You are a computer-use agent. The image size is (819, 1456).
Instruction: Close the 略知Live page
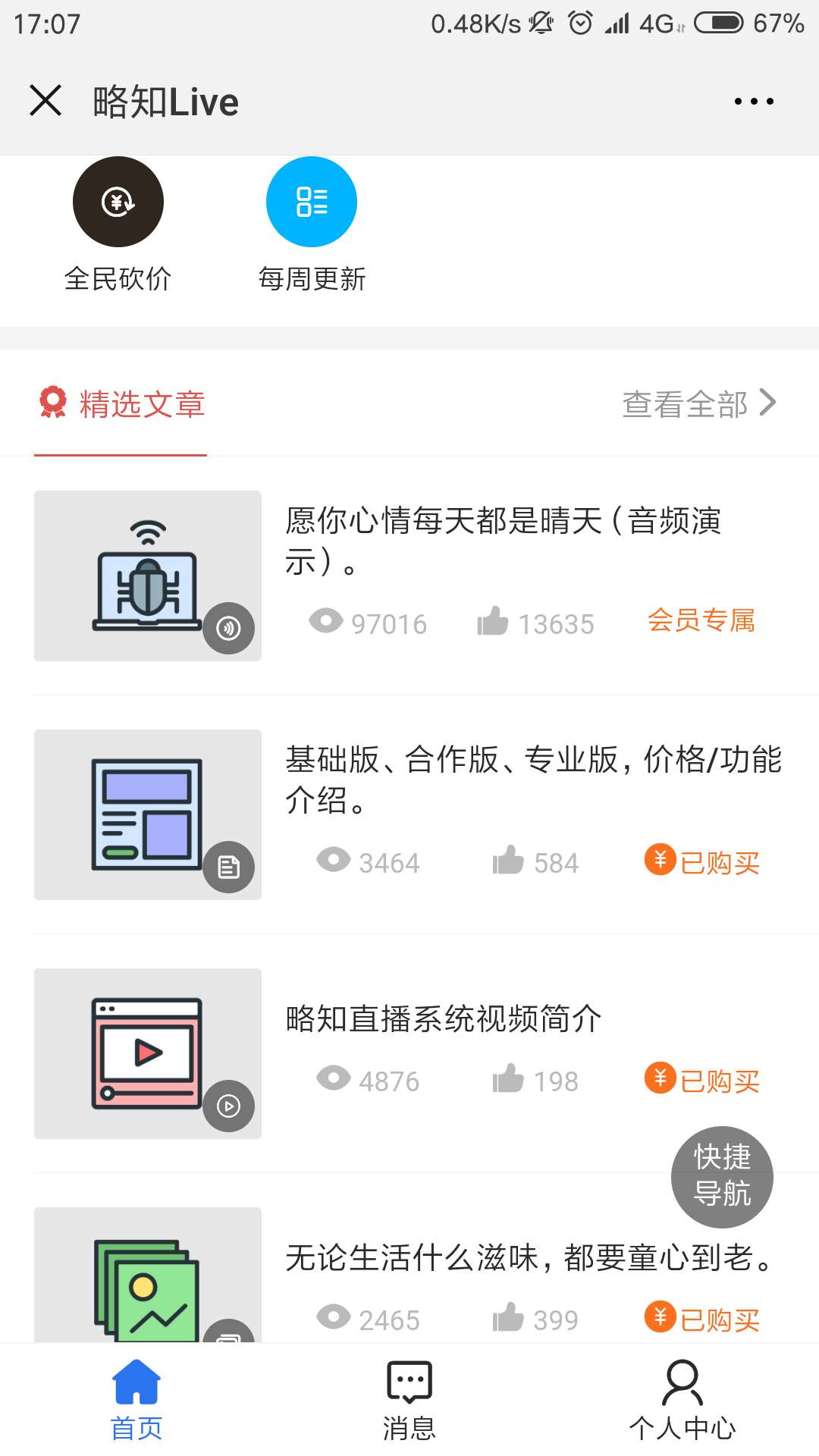click(x=45, y=101)
